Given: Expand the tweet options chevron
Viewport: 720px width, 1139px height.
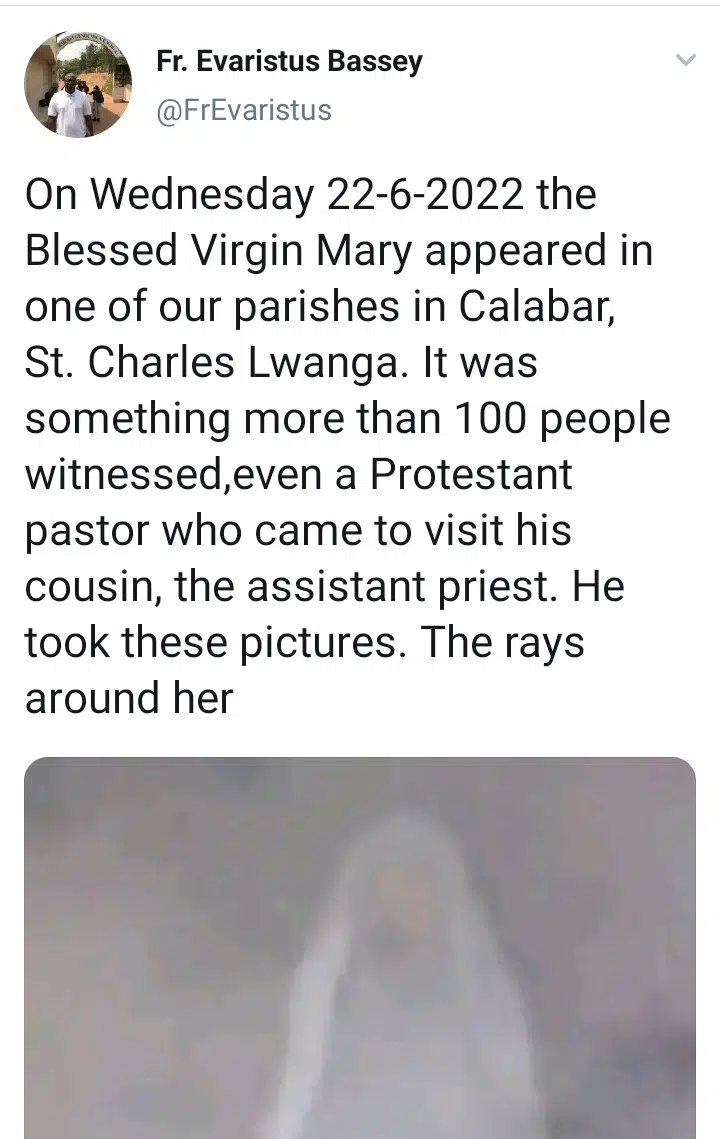Looking at the screenshot, I should pos(685,61).
